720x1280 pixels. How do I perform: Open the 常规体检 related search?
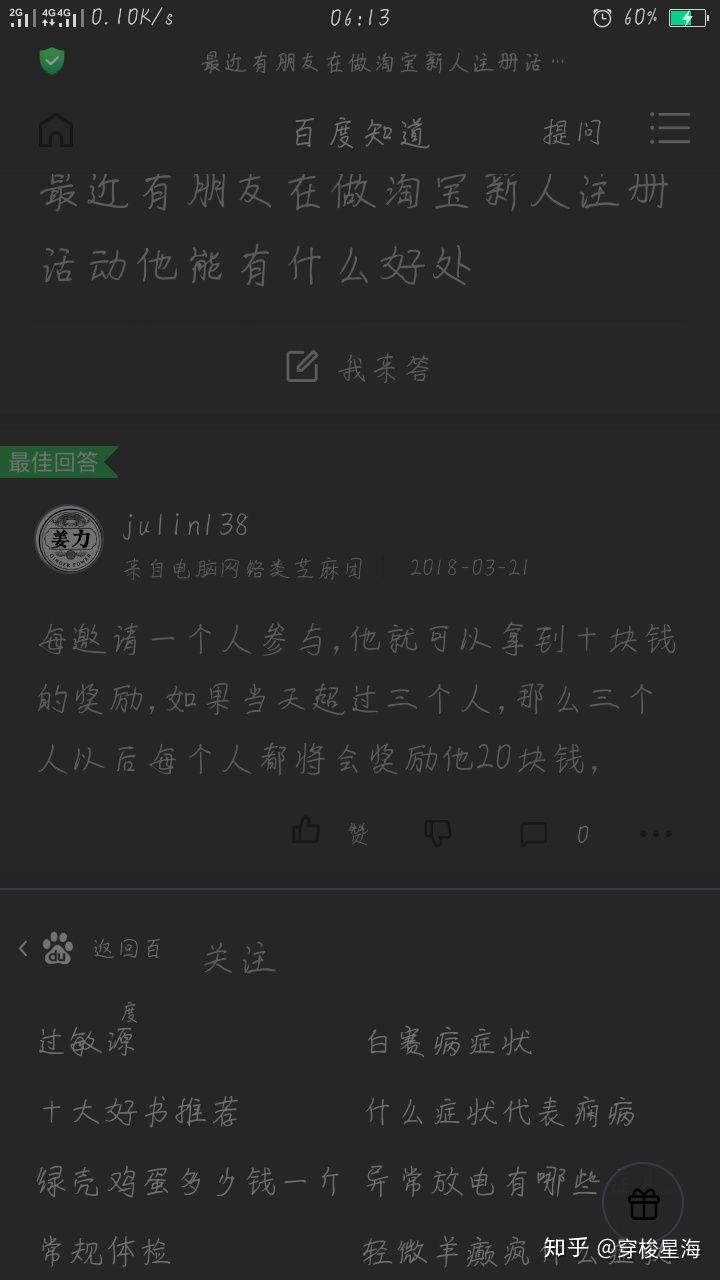coord(105,1251)
